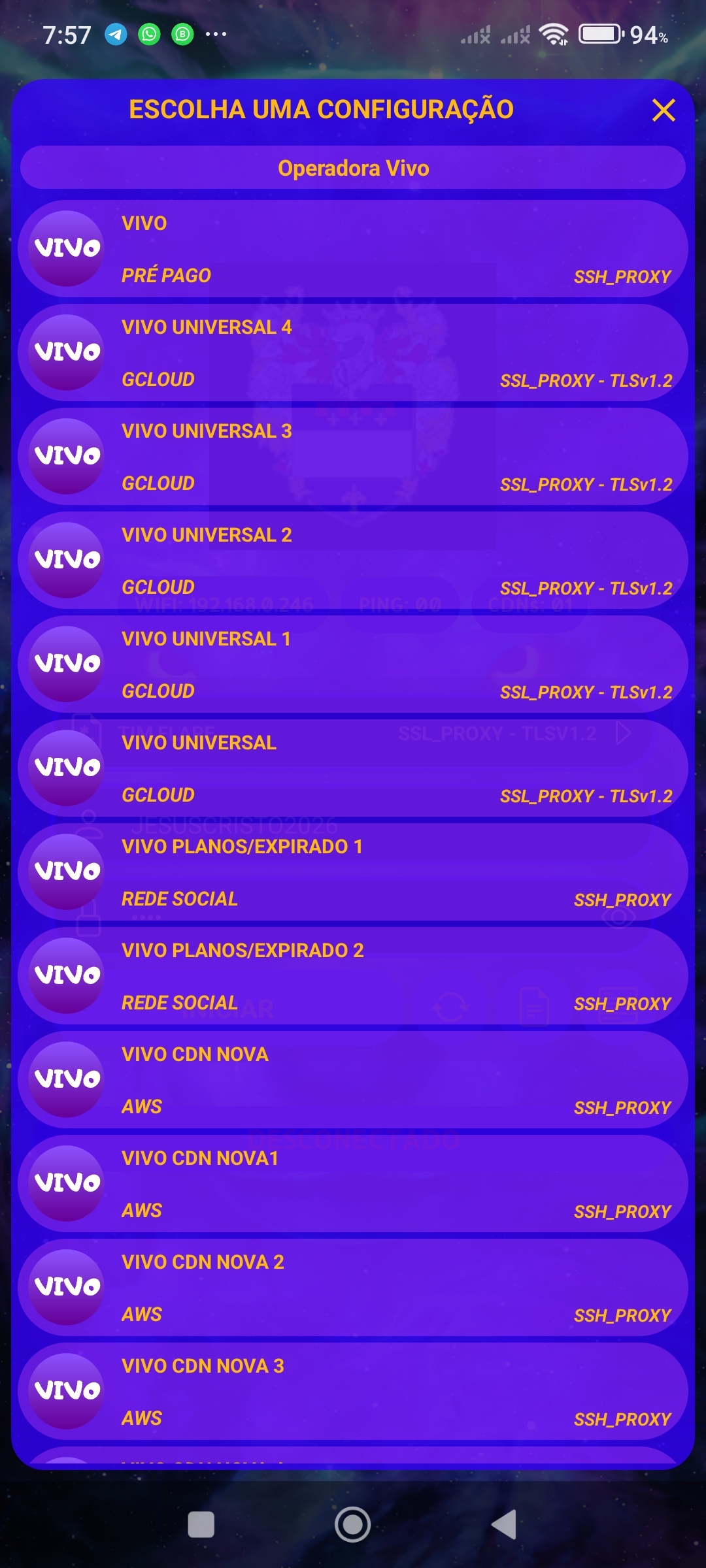Pick the VIVO UNIVERSAL 2 option

point(353,561)
